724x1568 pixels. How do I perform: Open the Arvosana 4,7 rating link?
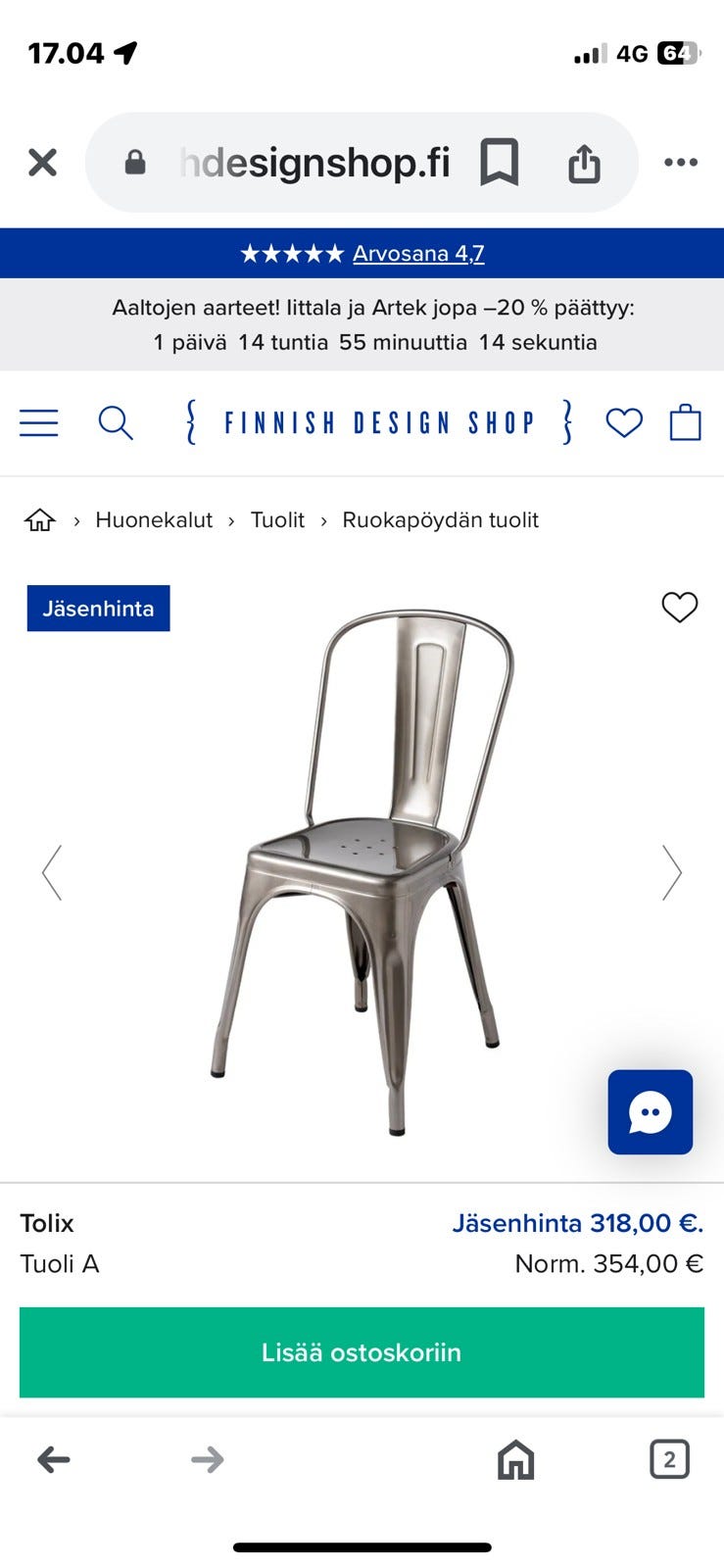[x=416, y=253]
